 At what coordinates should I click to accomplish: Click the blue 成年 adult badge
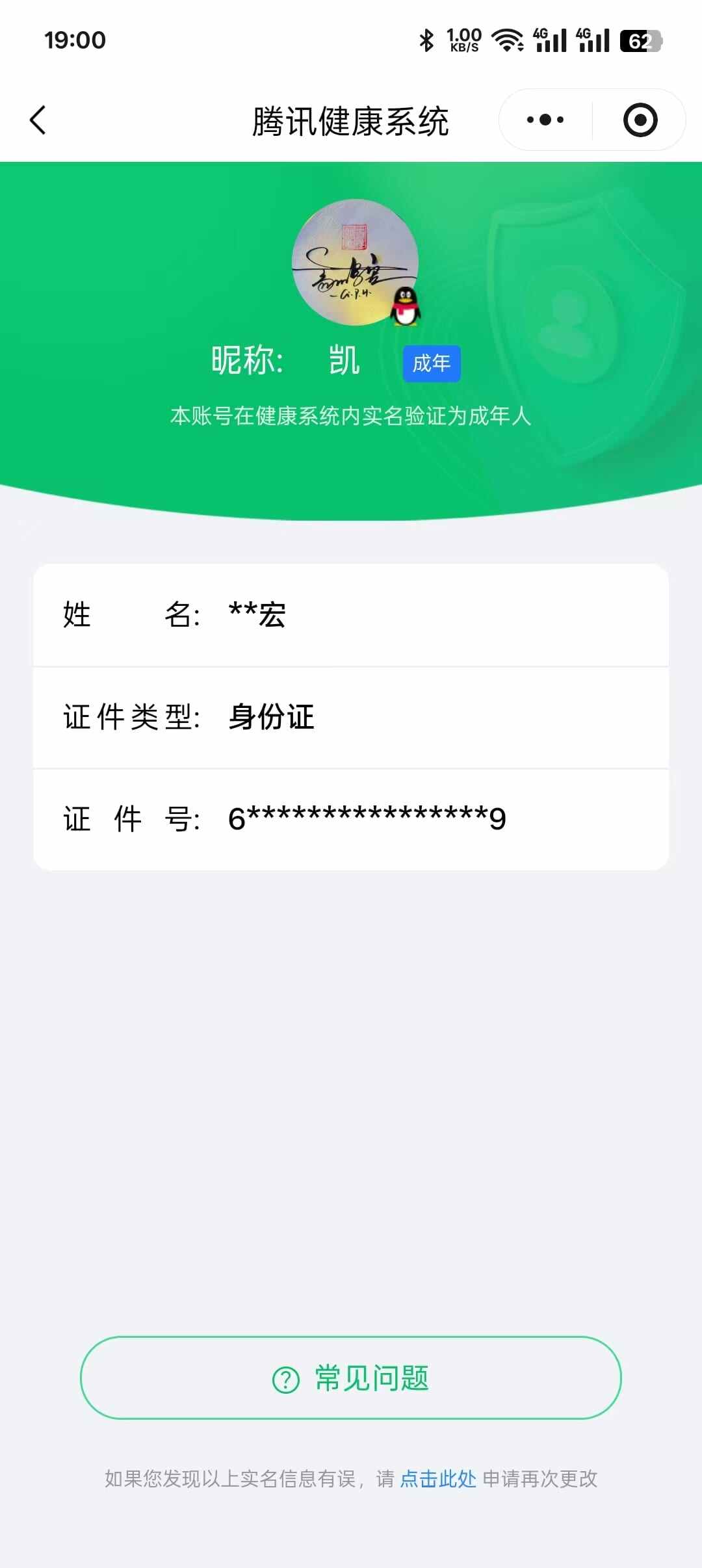[x=431, y=363]
